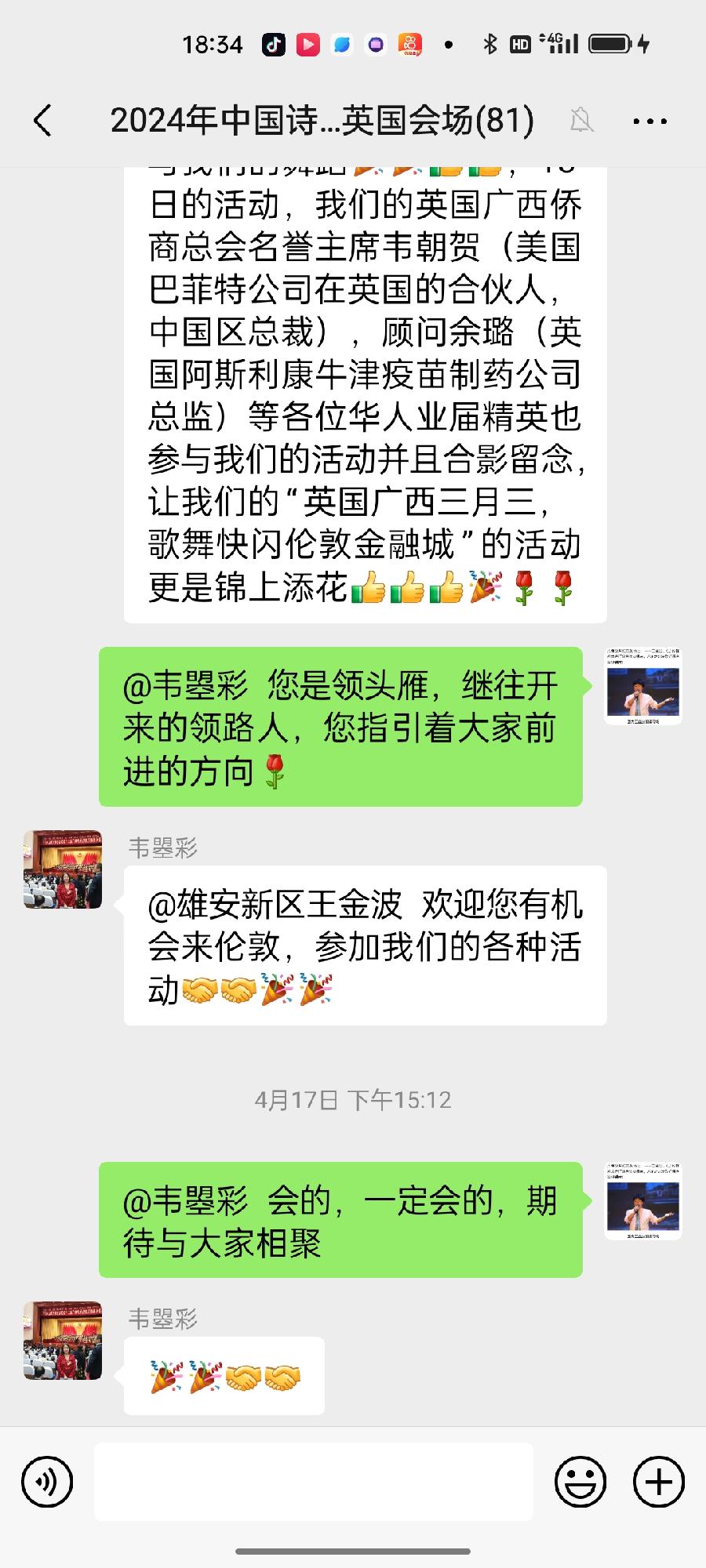Open the emoji sticker panel
The image size is (706, 1568).
(580, 1483)
